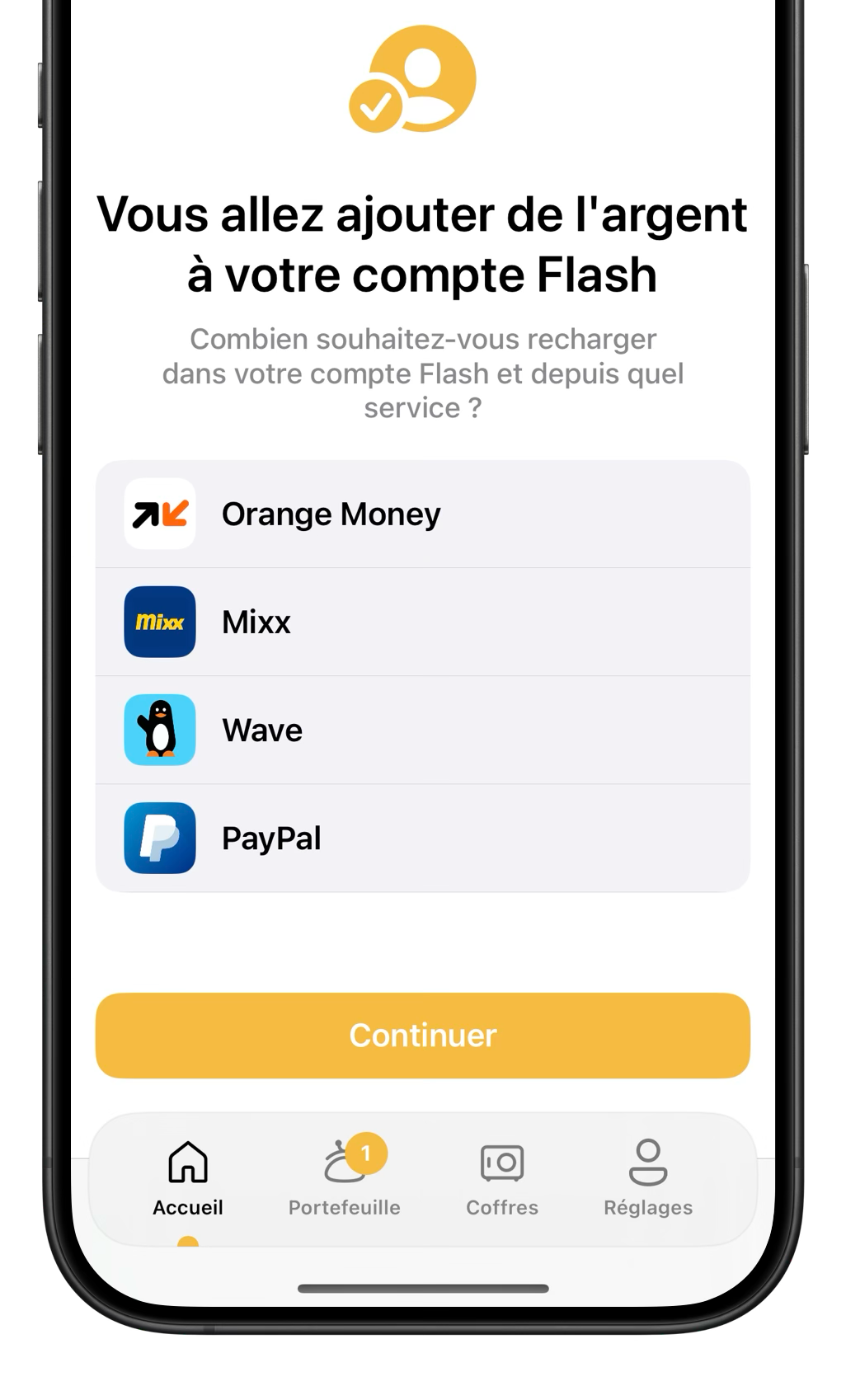This screenshot has width=846, height=1400.
Task: Tap the Mixx logo
Action: (x=159, y=621)
